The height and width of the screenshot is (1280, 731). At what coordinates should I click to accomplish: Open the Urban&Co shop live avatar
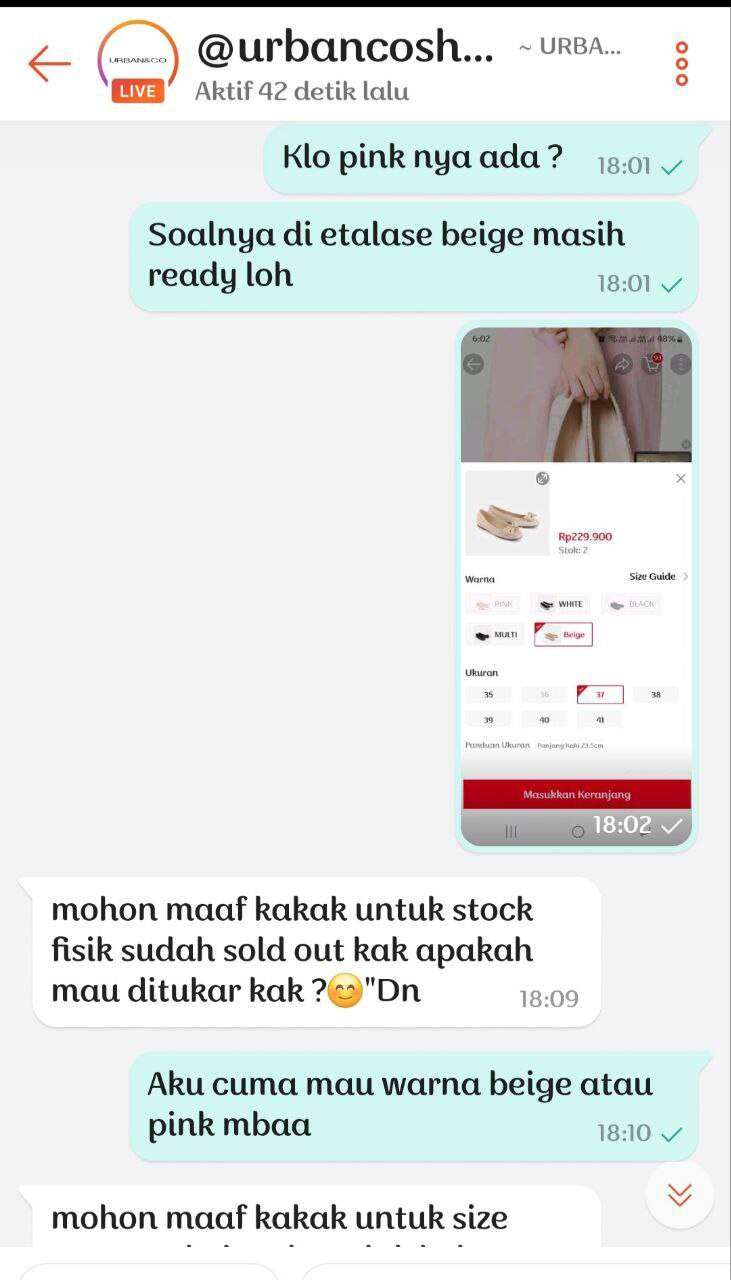coord(137,62)
